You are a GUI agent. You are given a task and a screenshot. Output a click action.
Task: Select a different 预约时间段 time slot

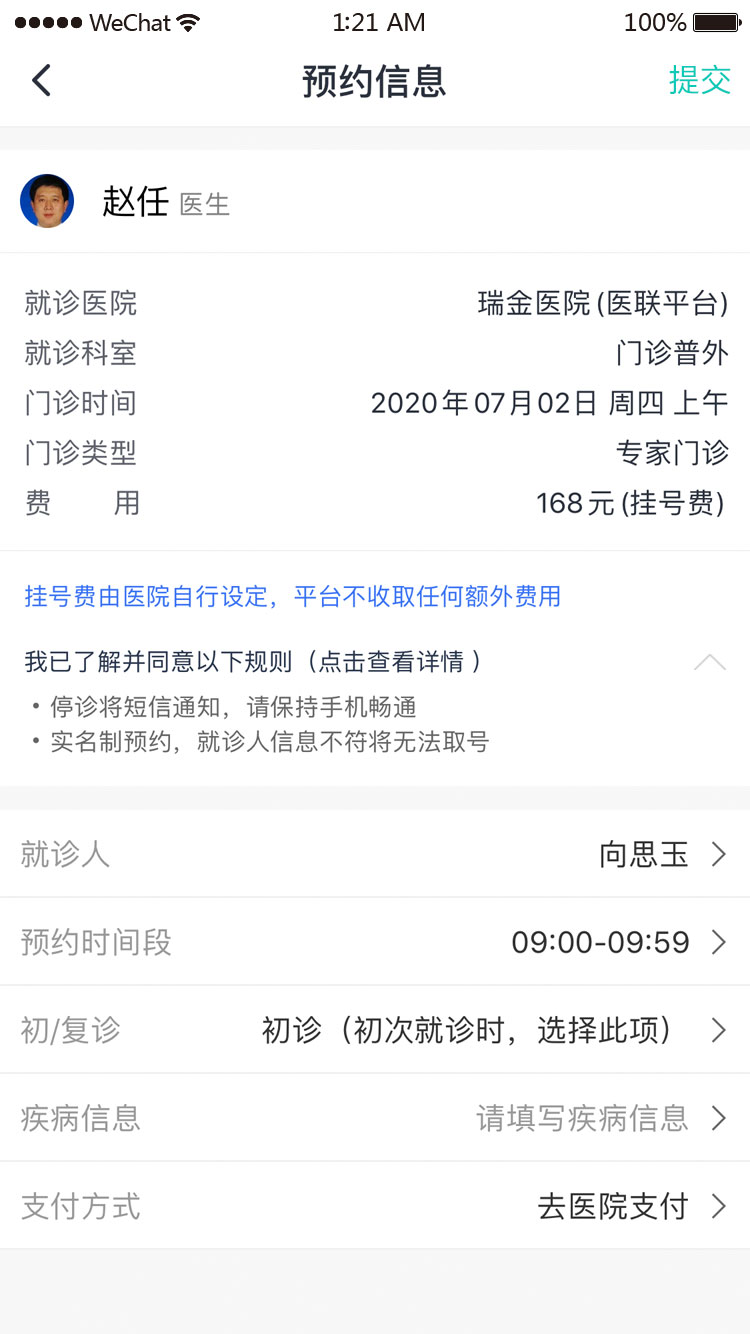point(375,942)
